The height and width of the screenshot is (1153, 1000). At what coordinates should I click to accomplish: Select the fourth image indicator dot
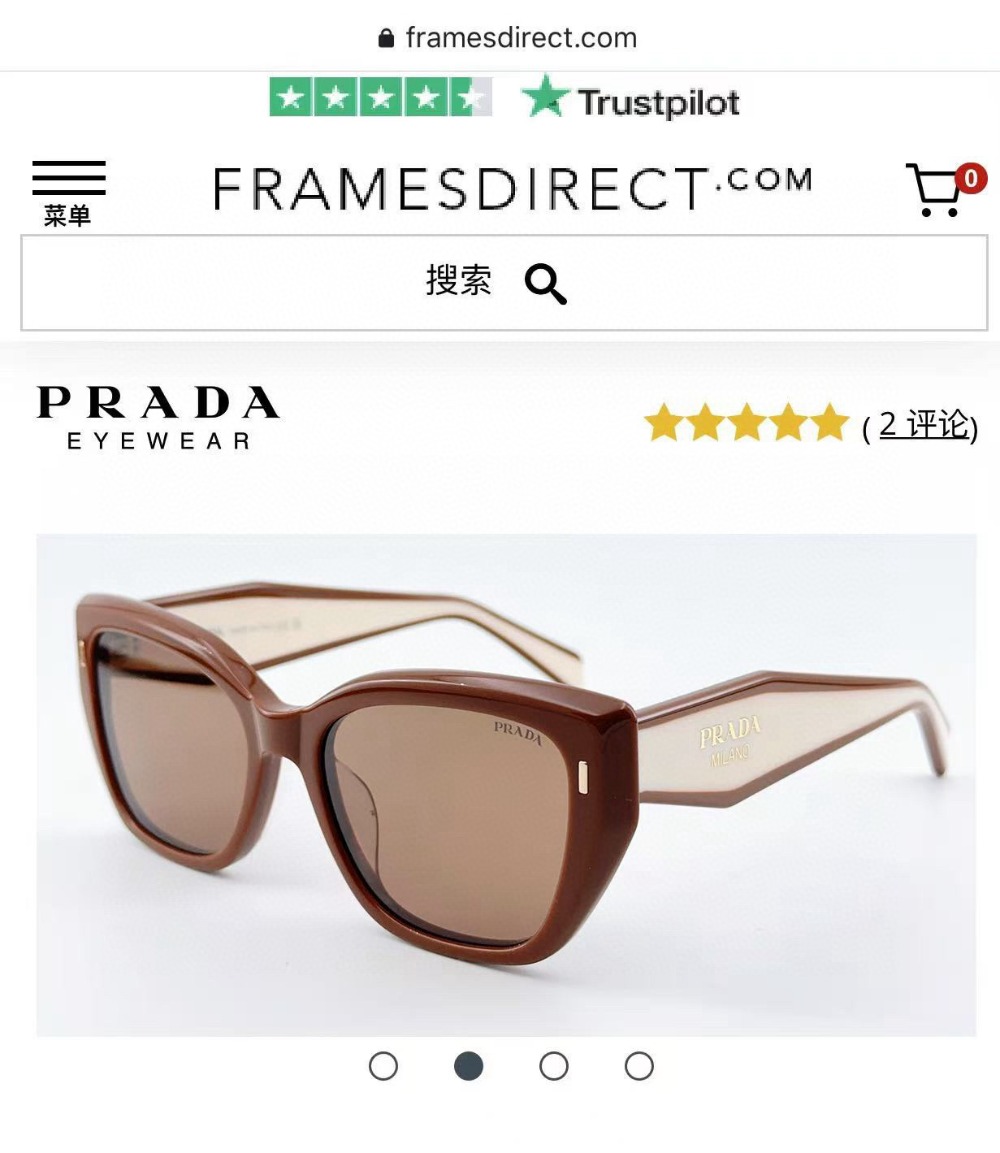(639, 1066)
